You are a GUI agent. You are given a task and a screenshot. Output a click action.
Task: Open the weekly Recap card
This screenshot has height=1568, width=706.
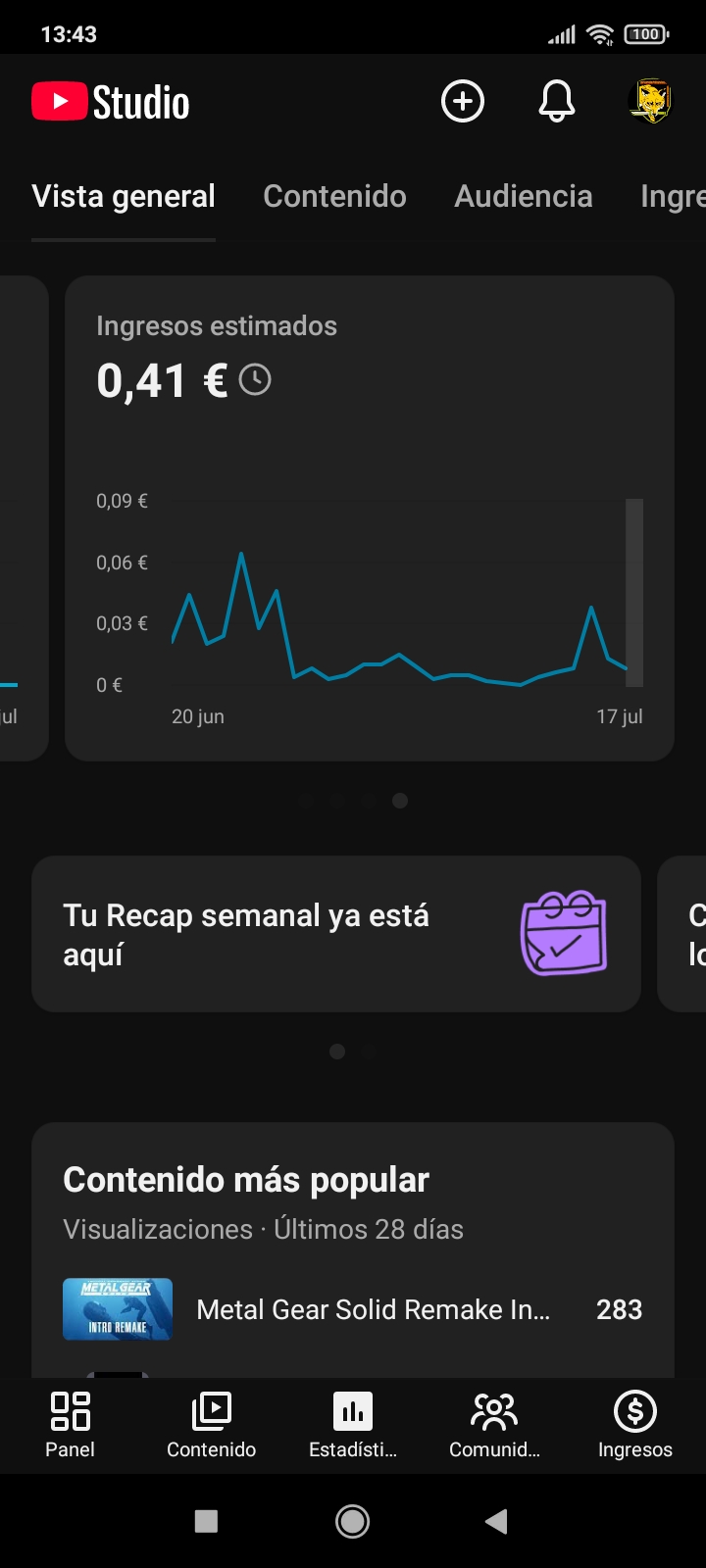click(x=336, y=934)
